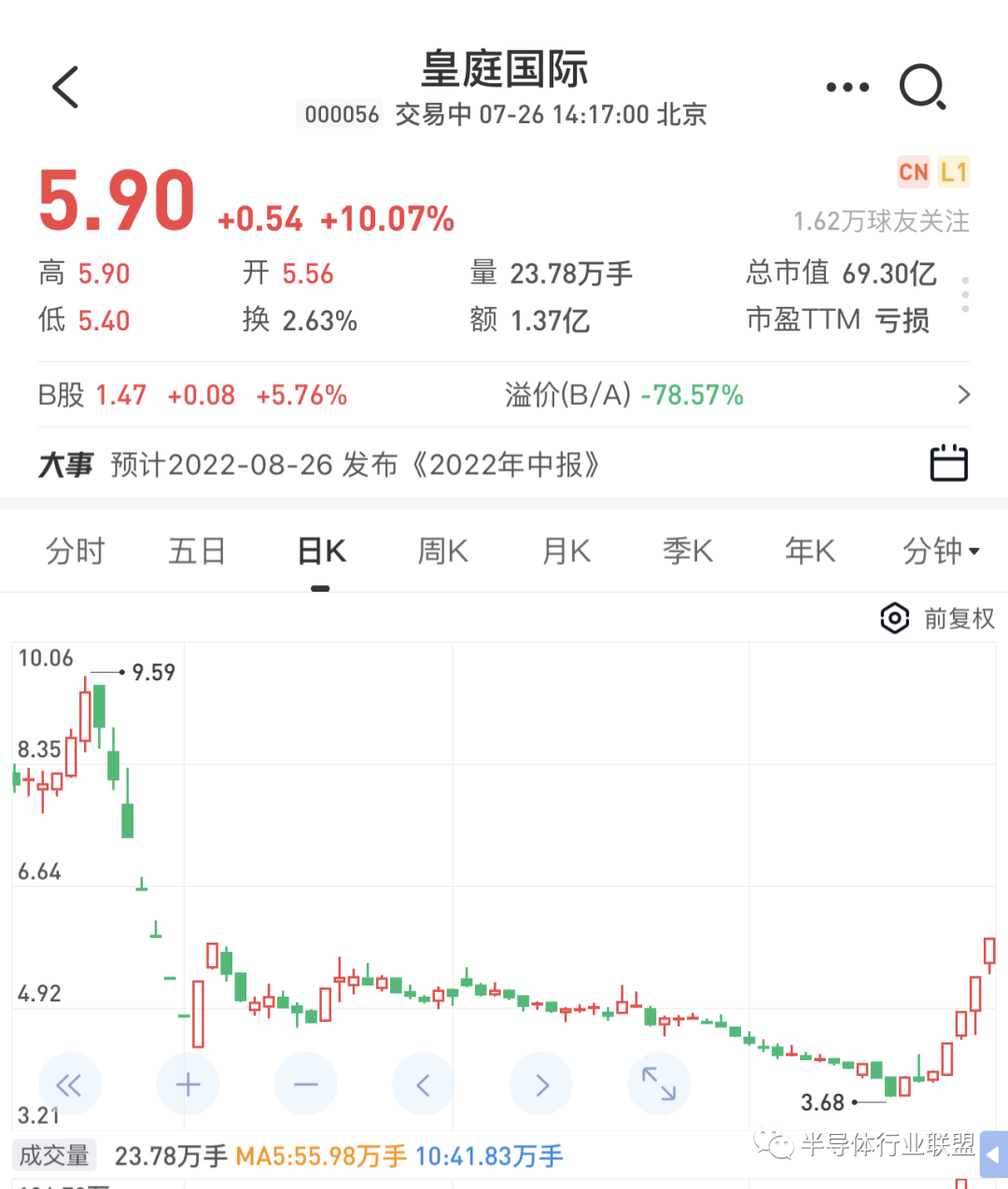Expand more quote details via vertical dots
This screenshot has width=1008, height=1189.
pyautogui.click(x=965, y=295)
